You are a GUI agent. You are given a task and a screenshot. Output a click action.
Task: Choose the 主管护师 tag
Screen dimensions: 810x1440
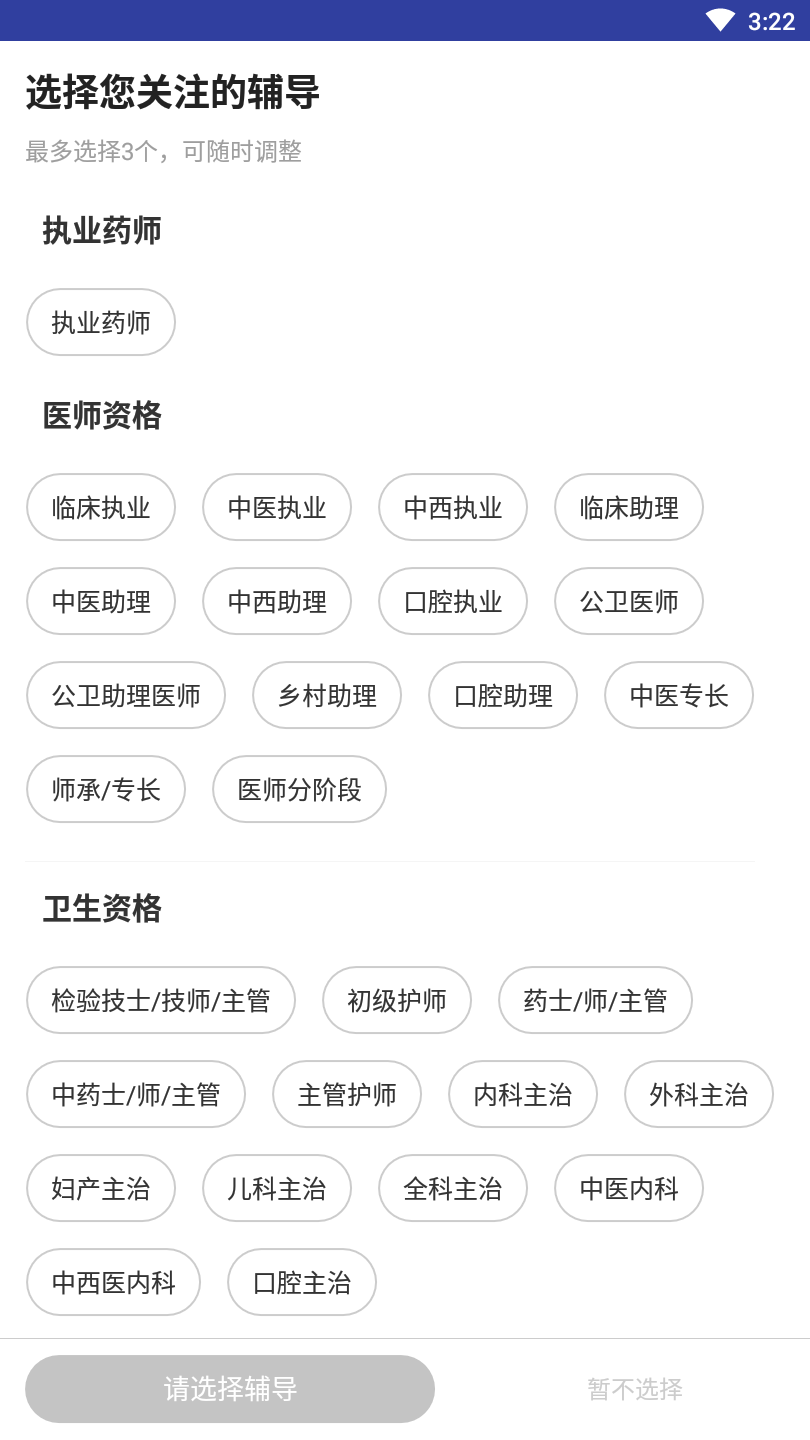pos(346,1094)
